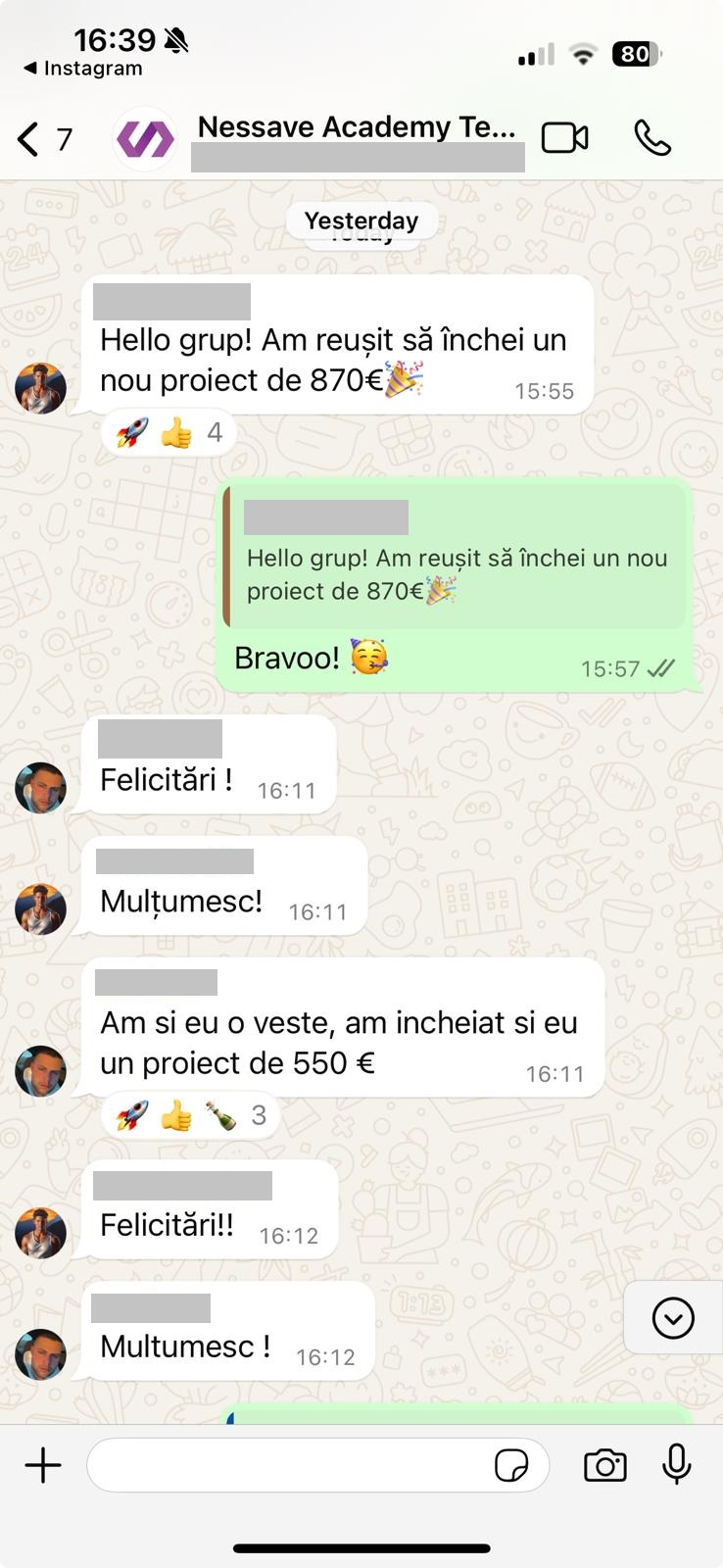
Task: Open the attachment plus menu
Action: pyautogui.click(x=43, y=1465)
